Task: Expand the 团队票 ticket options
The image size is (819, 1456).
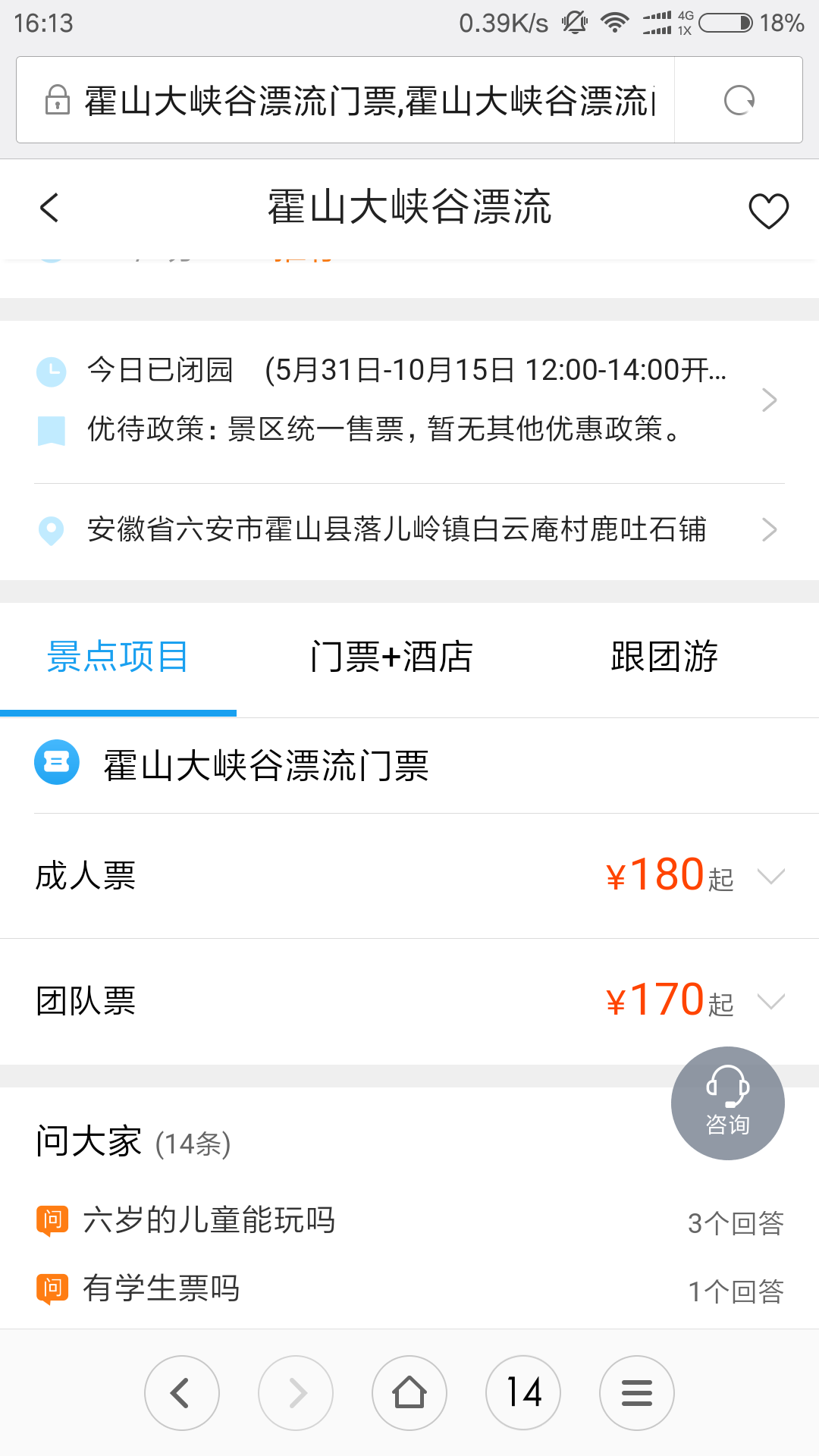Action: click(x=409, y=1001)
